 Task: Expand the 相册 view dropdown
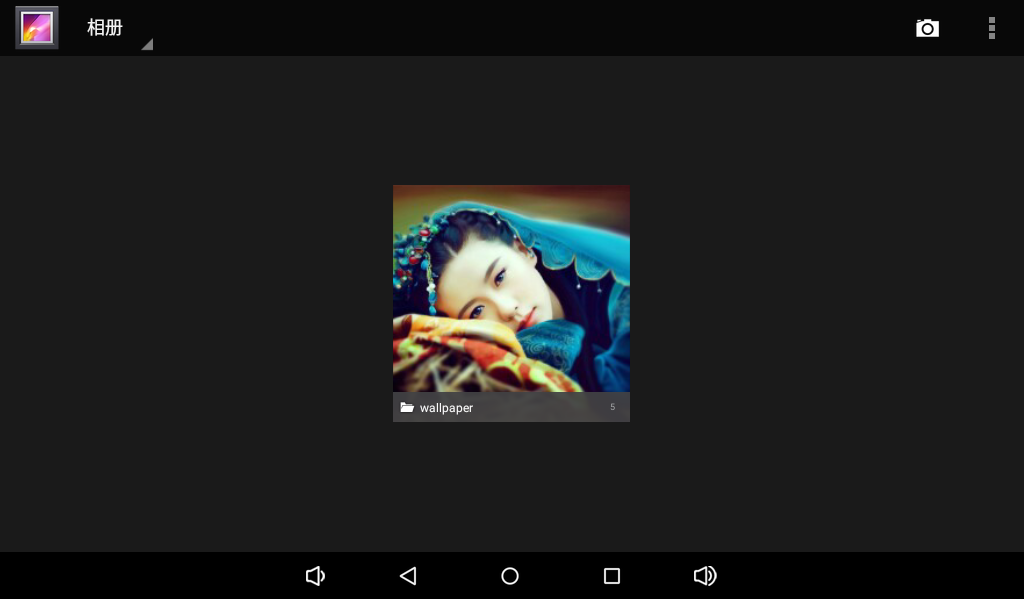click(116, 28)
